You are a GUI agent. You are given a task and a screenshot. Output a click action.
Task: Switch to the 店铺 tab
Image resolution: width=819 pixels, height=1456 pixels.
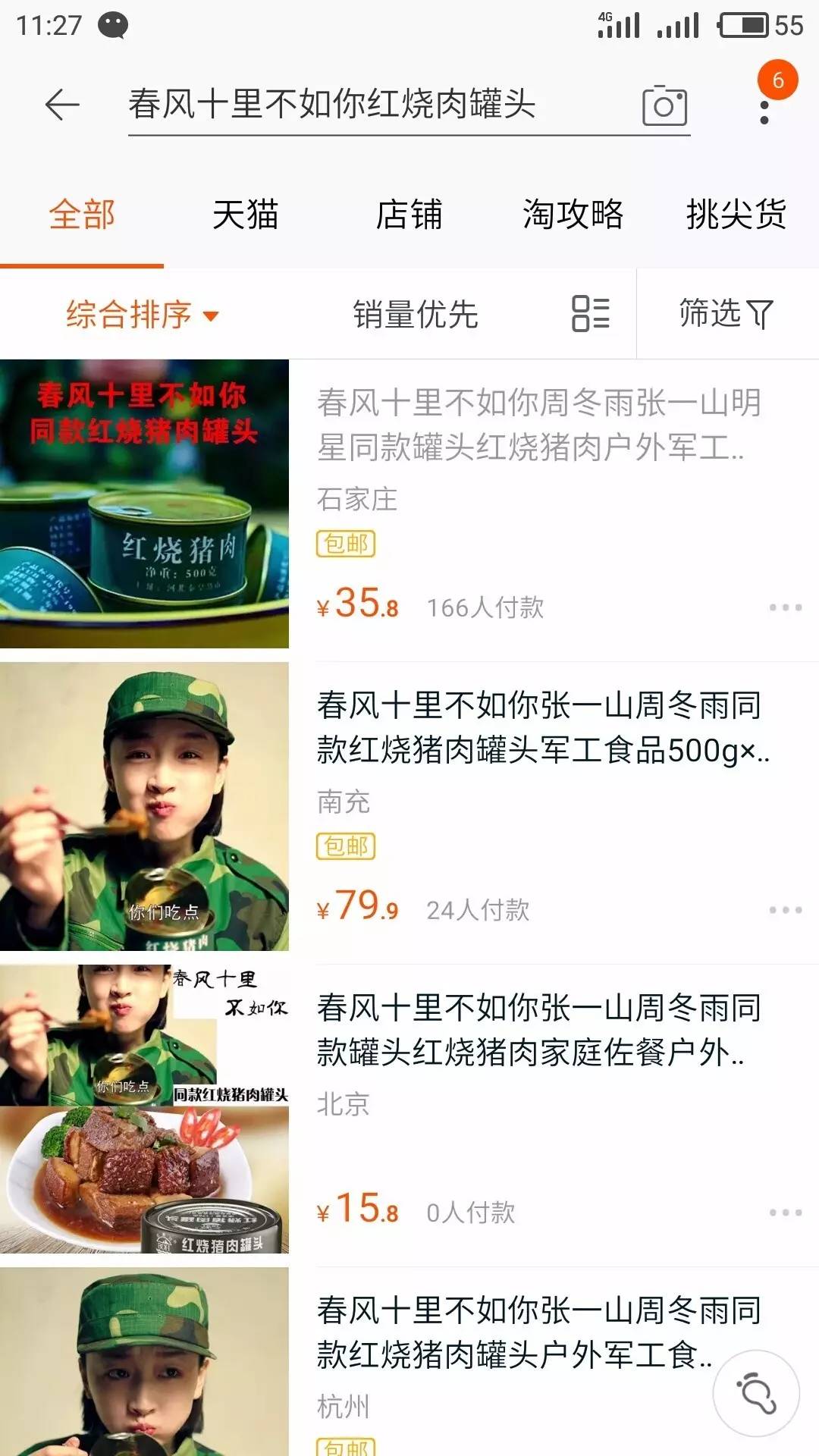pos(409,215)
